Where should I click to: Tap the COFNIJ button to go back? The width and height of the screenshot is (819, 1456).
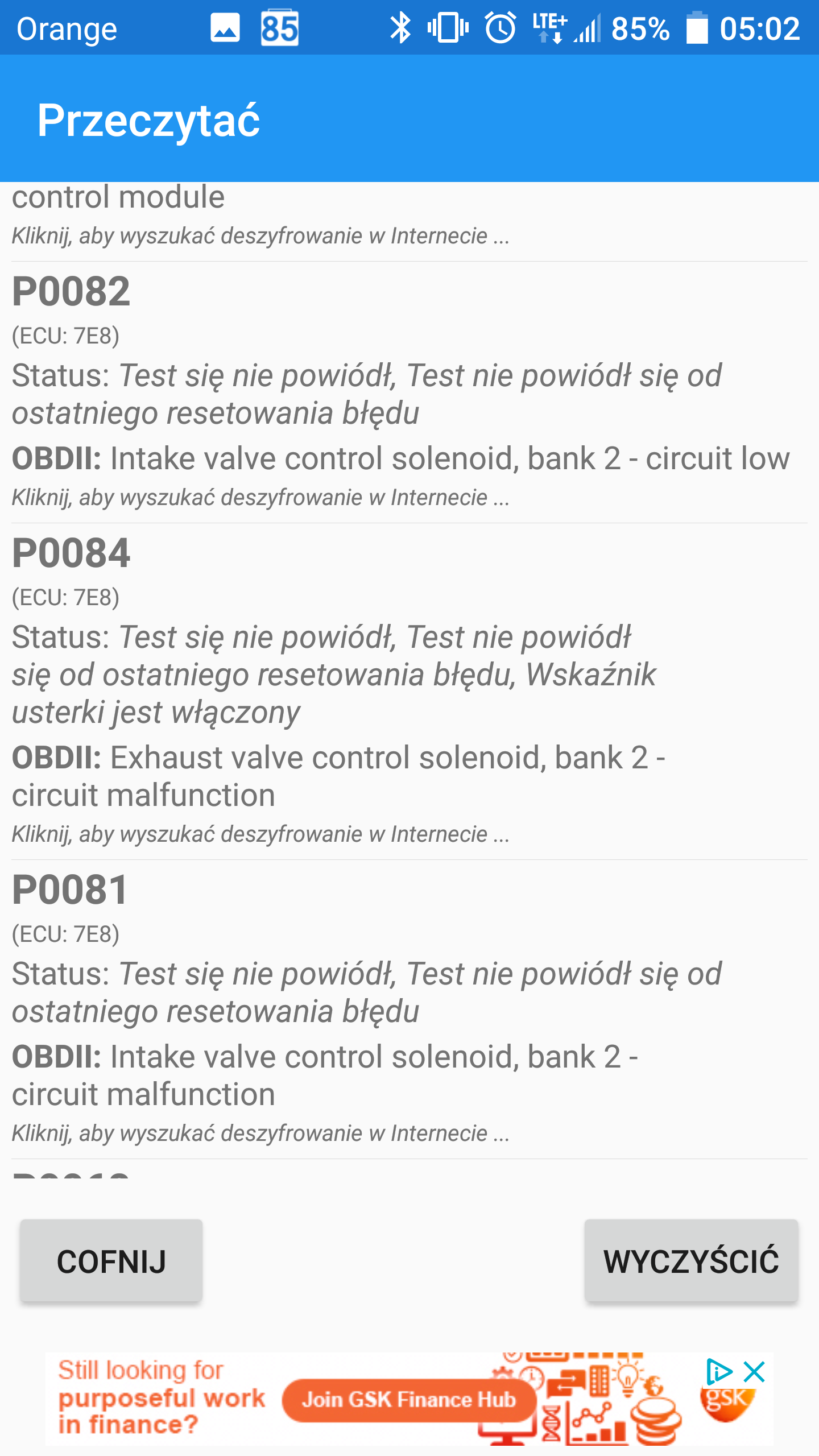(x=111, y=1260)
